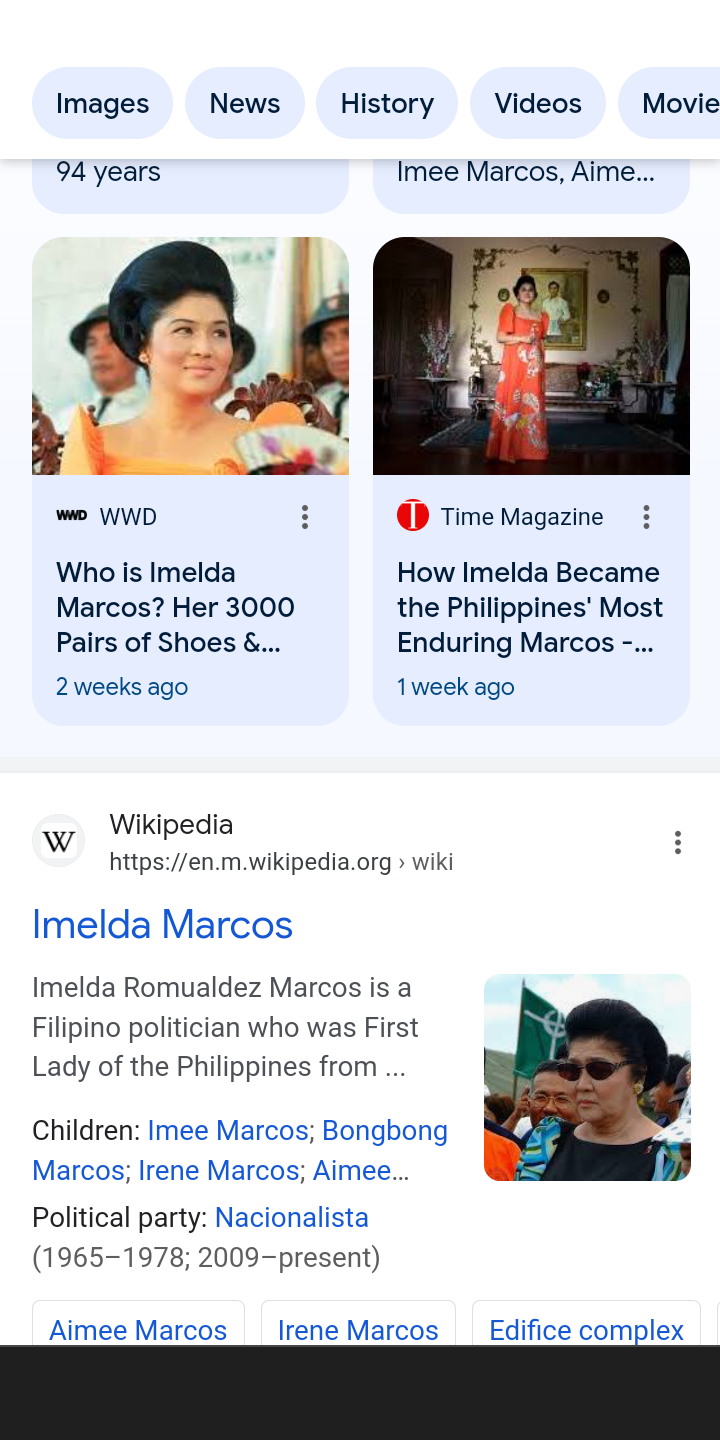The width and height of the screenshot is (720, 1440).
Task: Open more options for Time Magazine card
Action: tap(646, 517)
